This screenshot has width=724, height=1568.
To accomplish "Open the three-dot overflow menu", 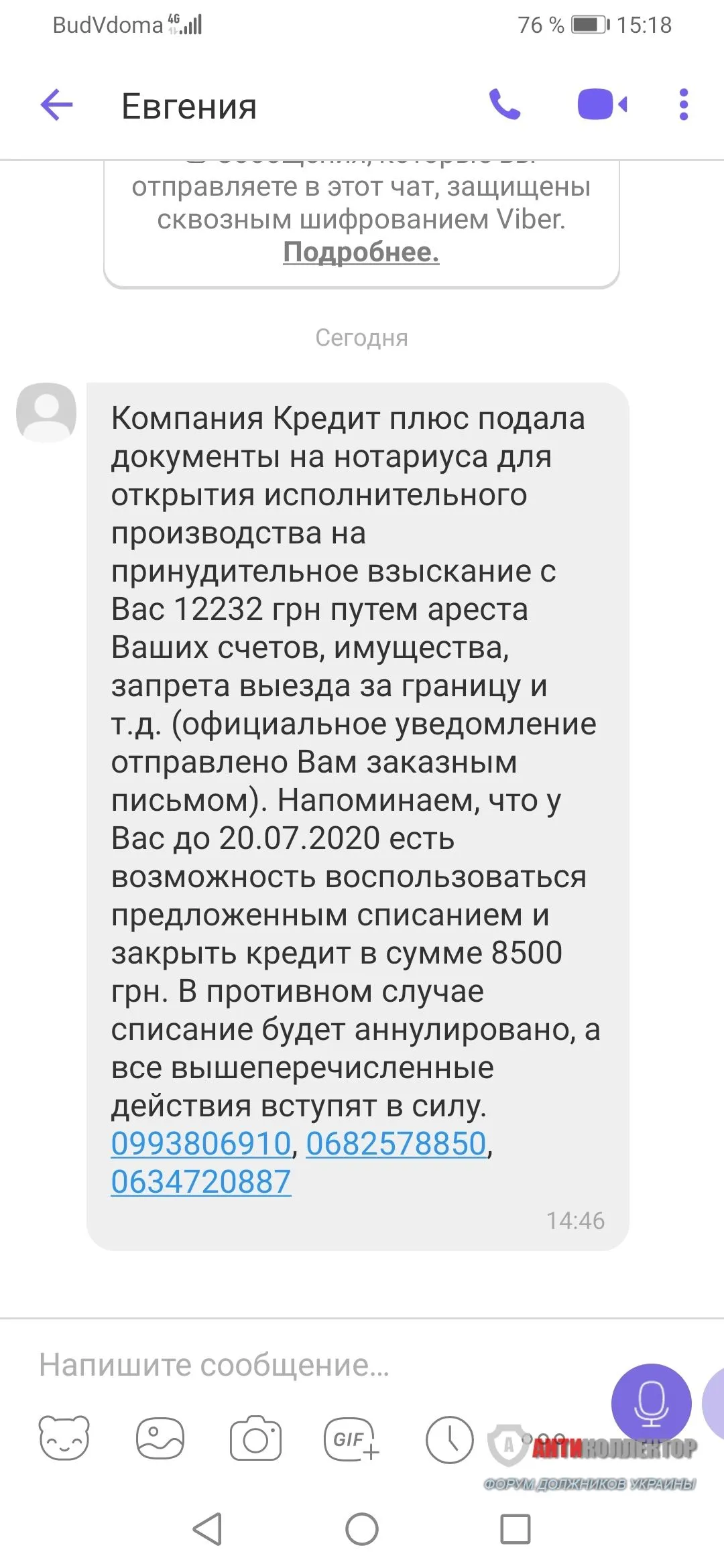I will click(683, 105).
